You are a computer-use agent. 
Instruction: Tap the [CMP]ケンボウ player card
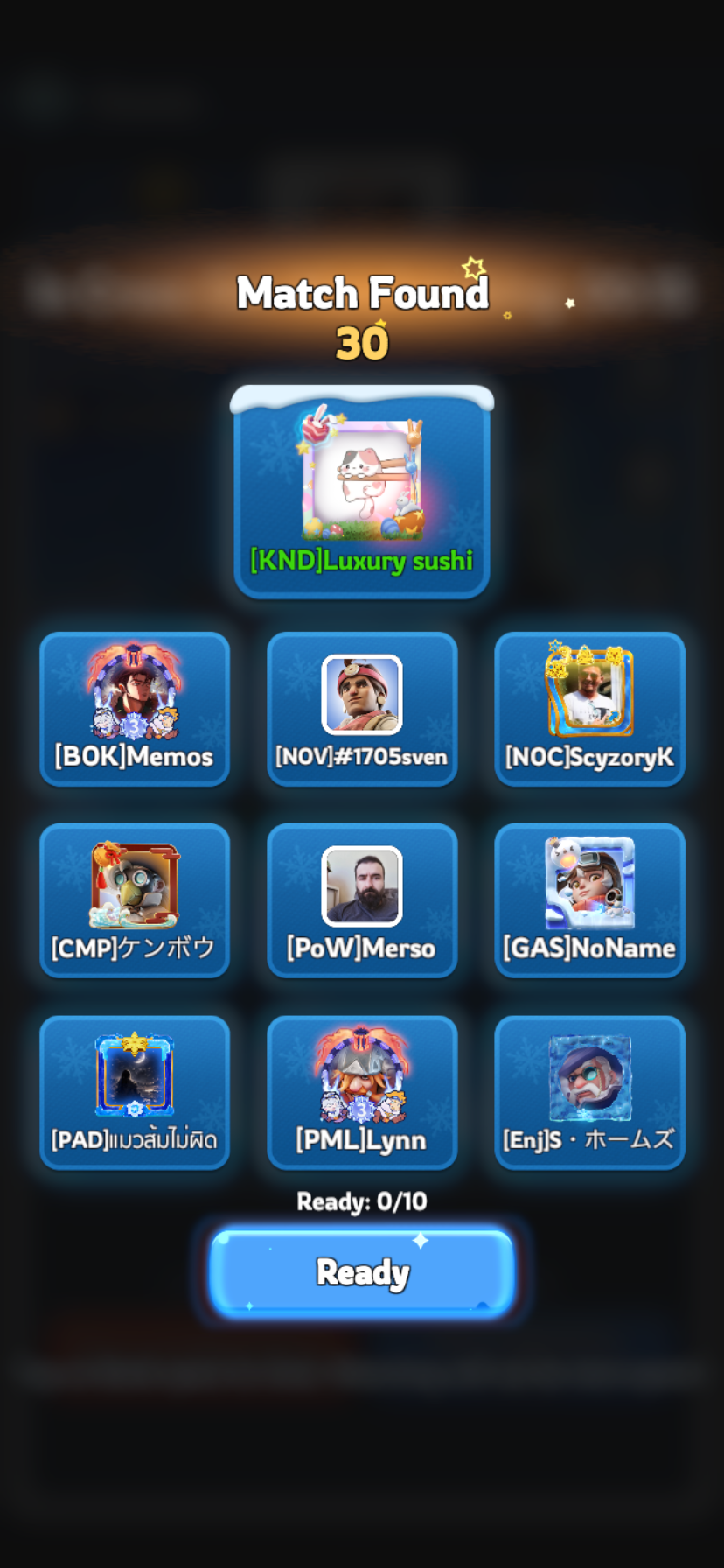[135, 900]
